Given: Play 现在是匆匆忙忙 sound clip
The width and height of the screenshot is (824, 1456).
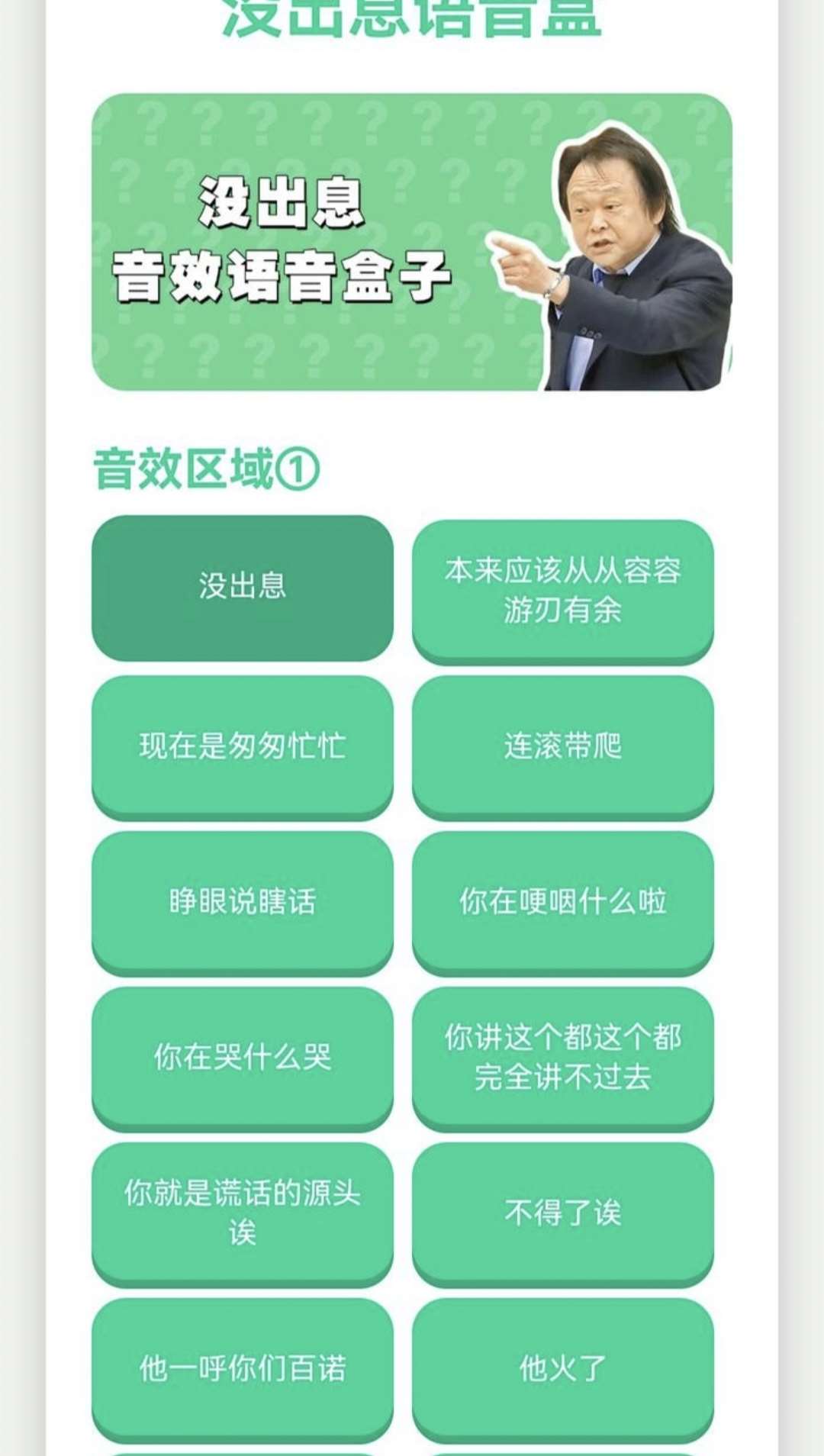Looking at the screenshot, I should tap(242, 746).
